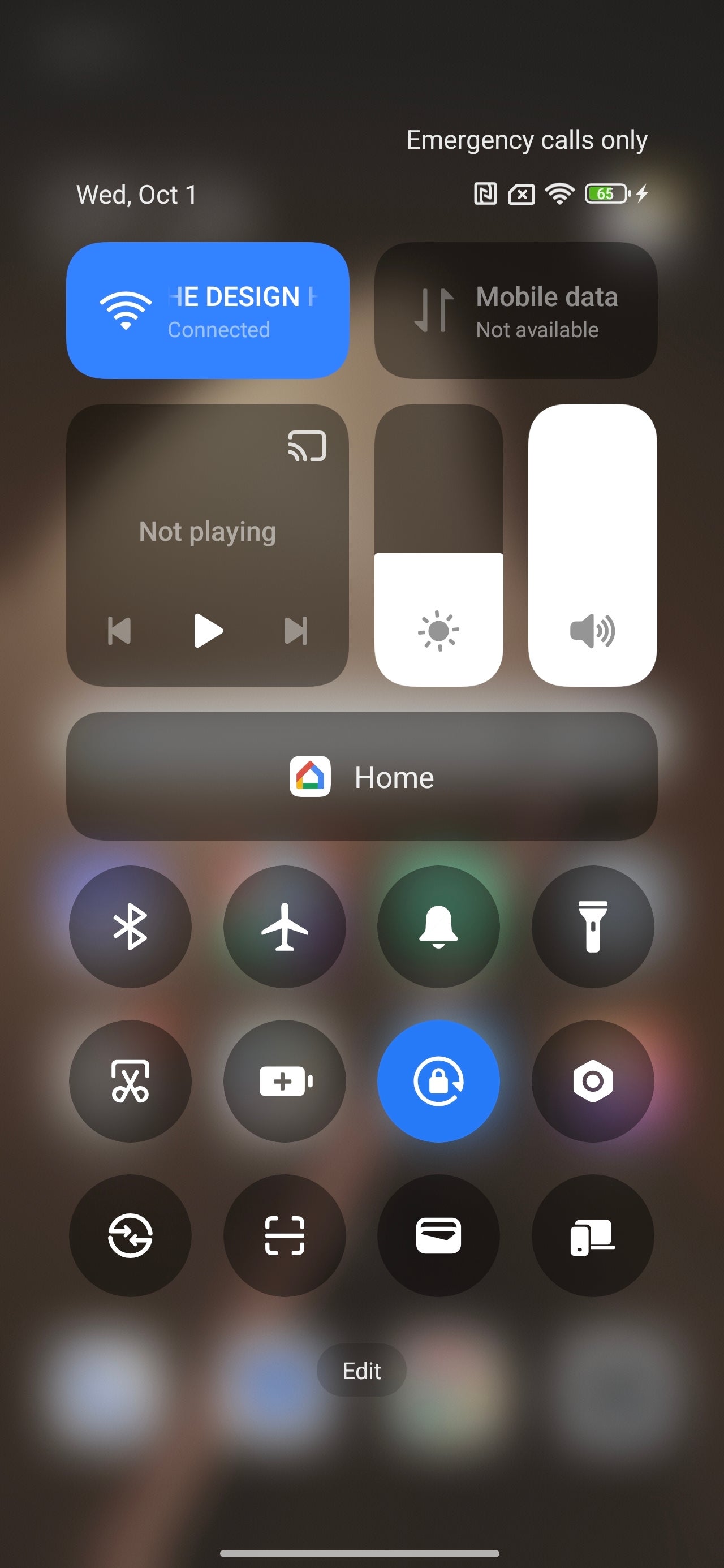Toggle the connected Wi-Fi tile

point(207,311)
